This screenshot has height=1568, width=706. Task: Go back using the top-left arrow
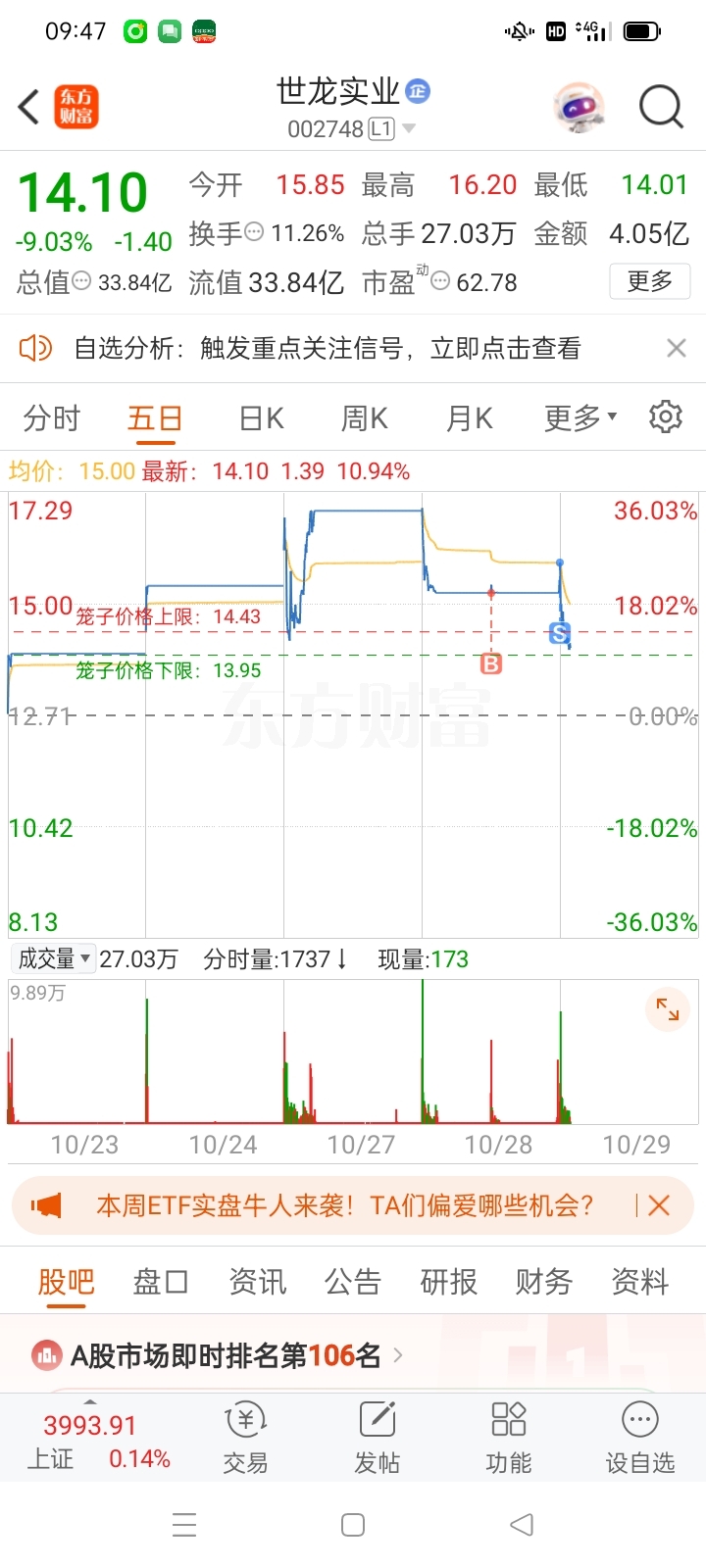(x=29, y=107)
